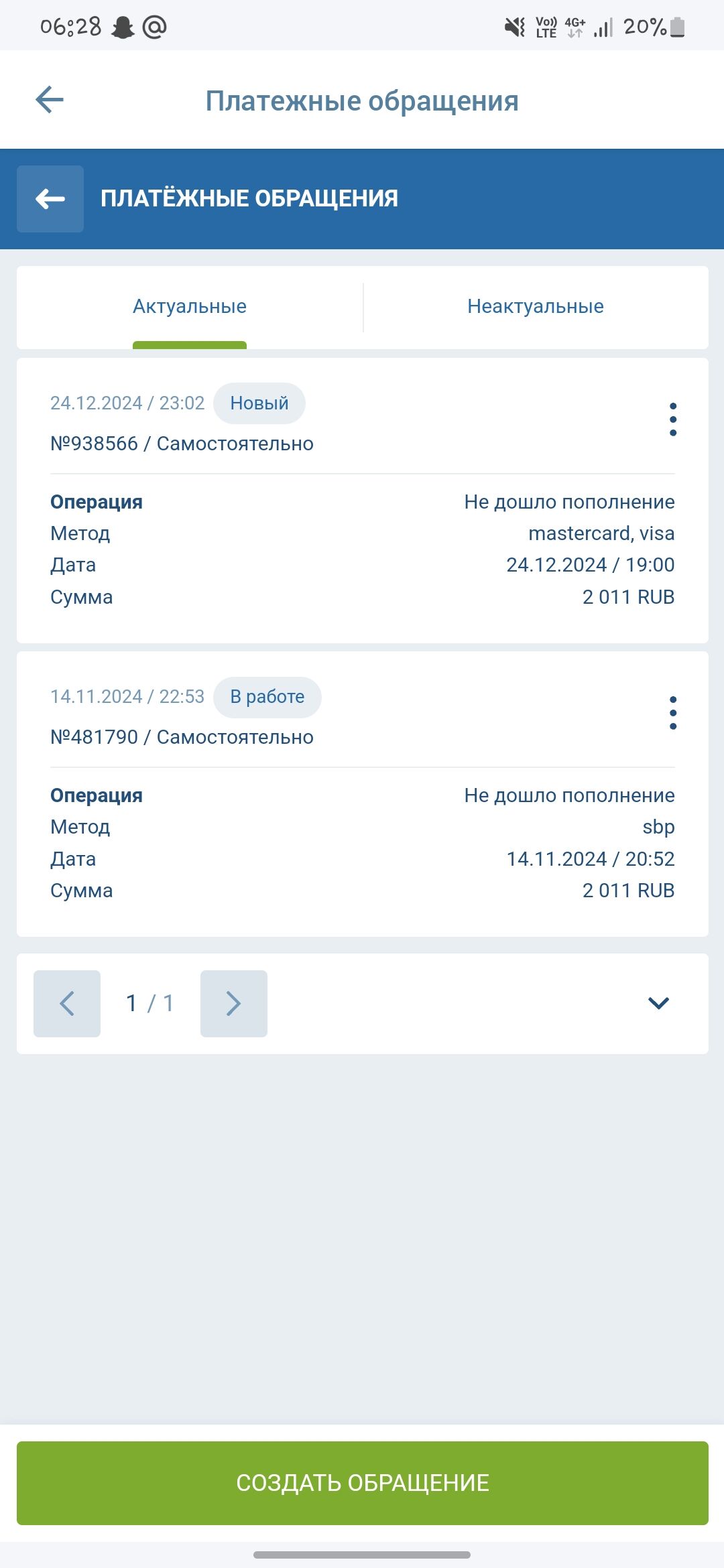Tap Создать обращение button
The width and height of the screenshot is (724, 1568).
pyautogui.click(x=362, y=1483)
